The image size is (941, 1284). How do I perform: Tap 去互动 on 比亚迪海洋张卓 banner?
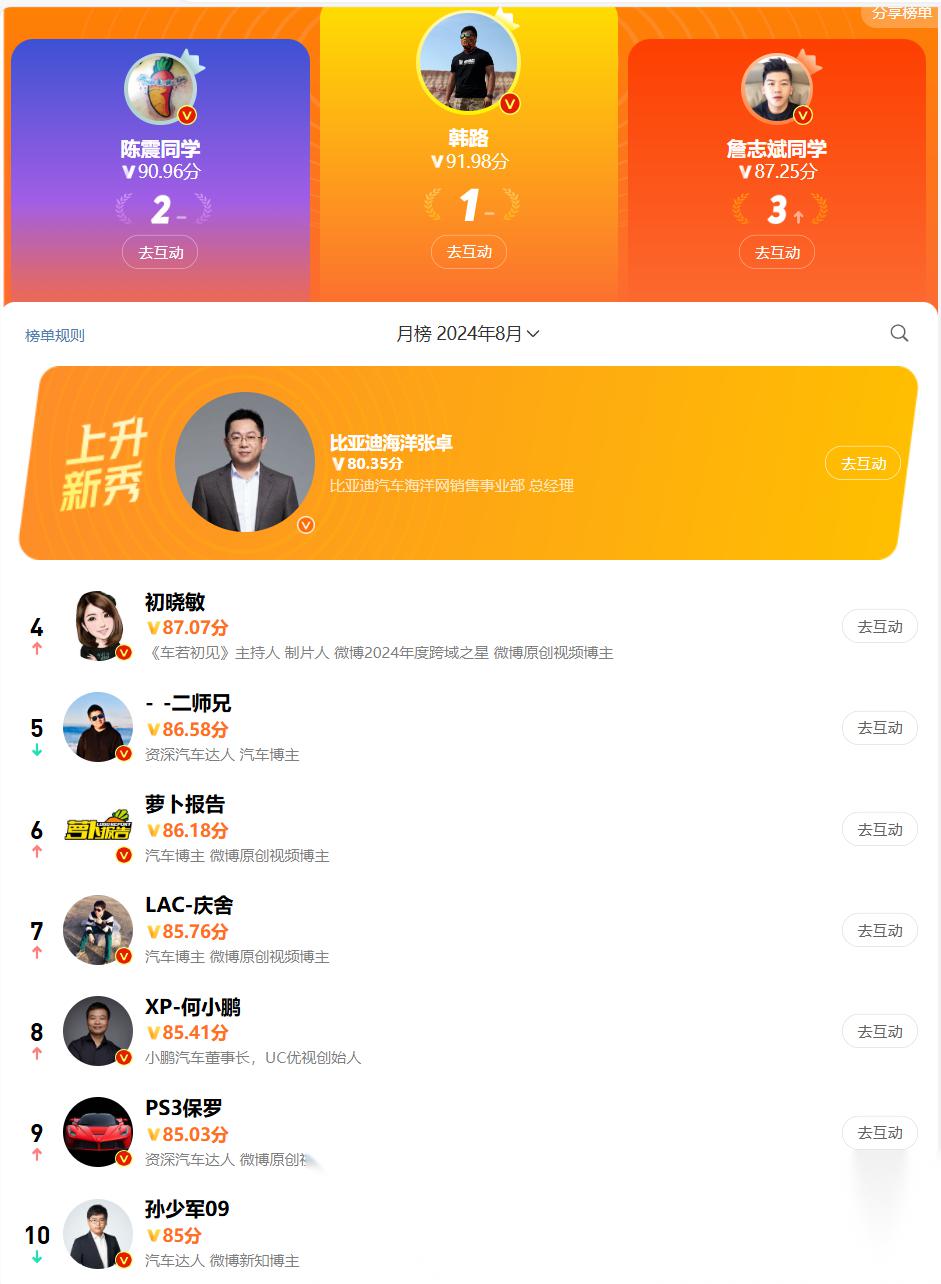coord(863,463)
